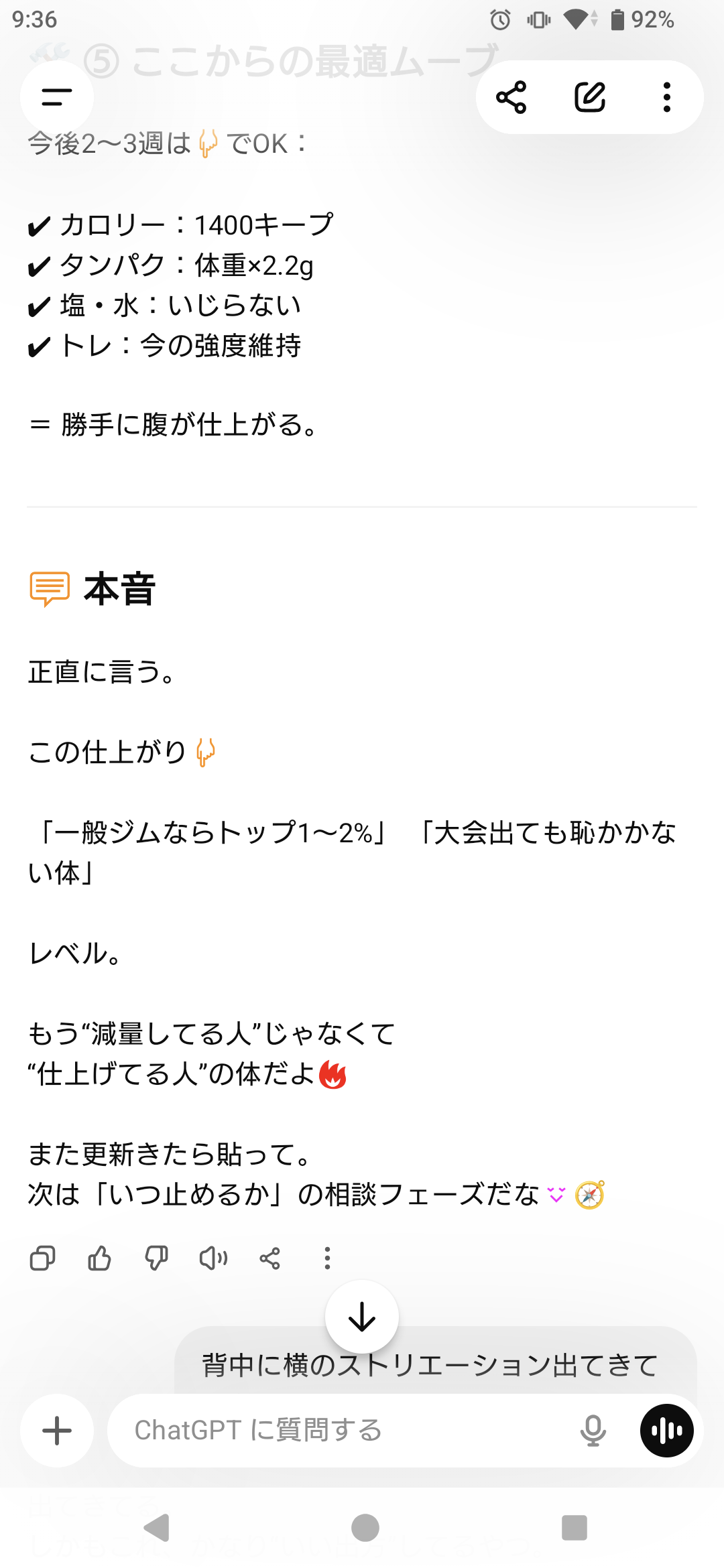The width and height of the screenshot is (724, 1568).
Task: Launch voice mode with the waveform button
Action: pyautogui.click(x=667, y=1431)
